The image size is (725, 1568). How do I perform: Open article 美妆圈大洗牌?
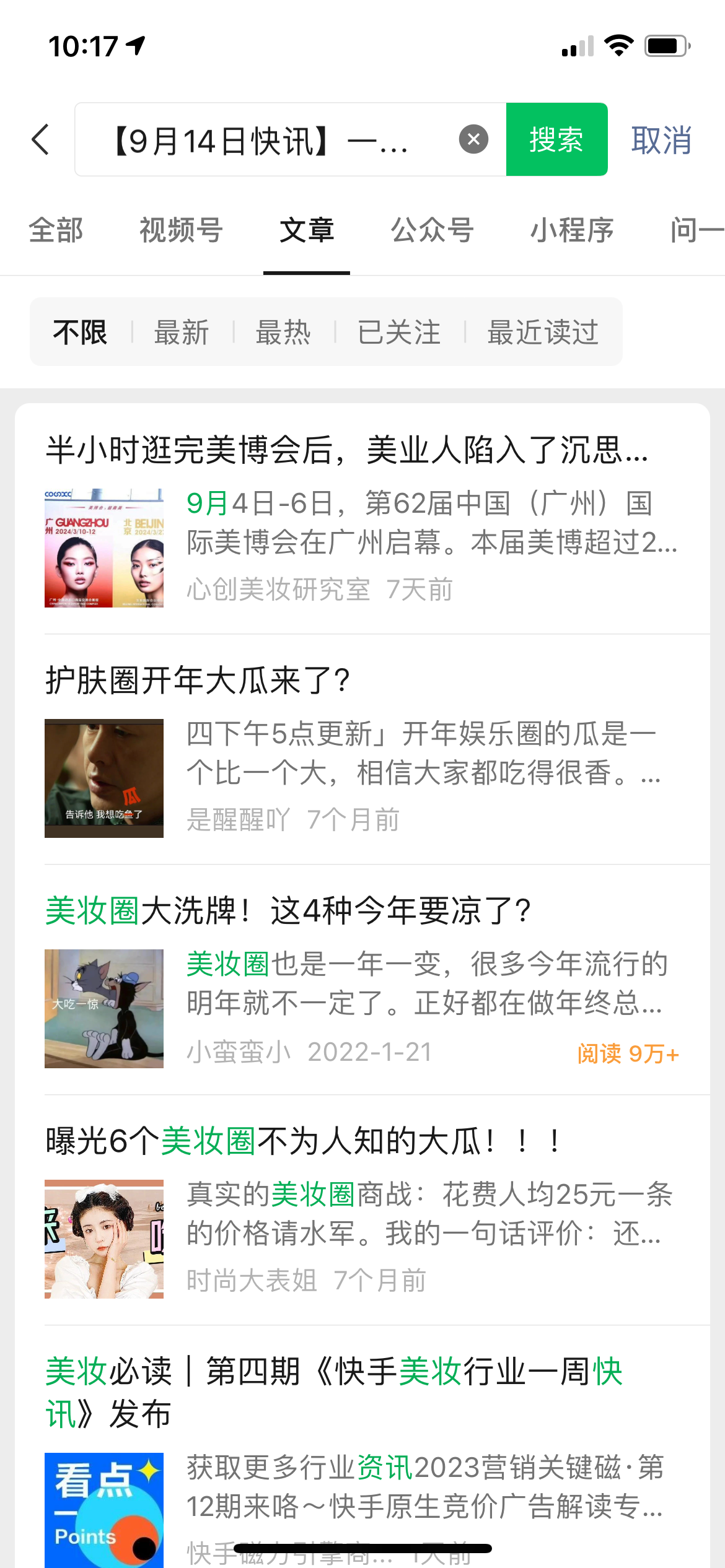coord(289,911)
